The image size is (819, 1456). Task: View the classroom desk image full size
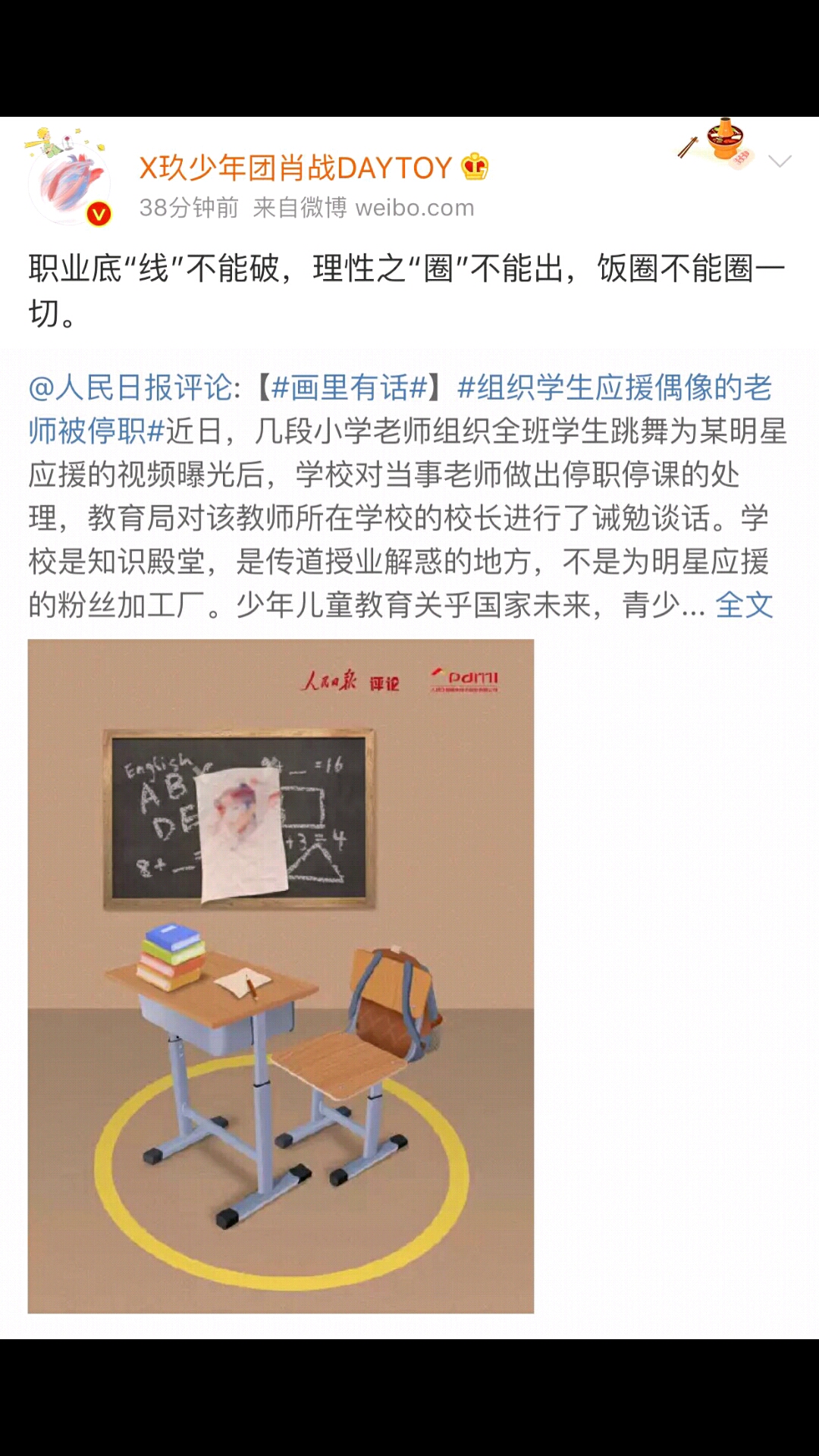tap(281, 976)
